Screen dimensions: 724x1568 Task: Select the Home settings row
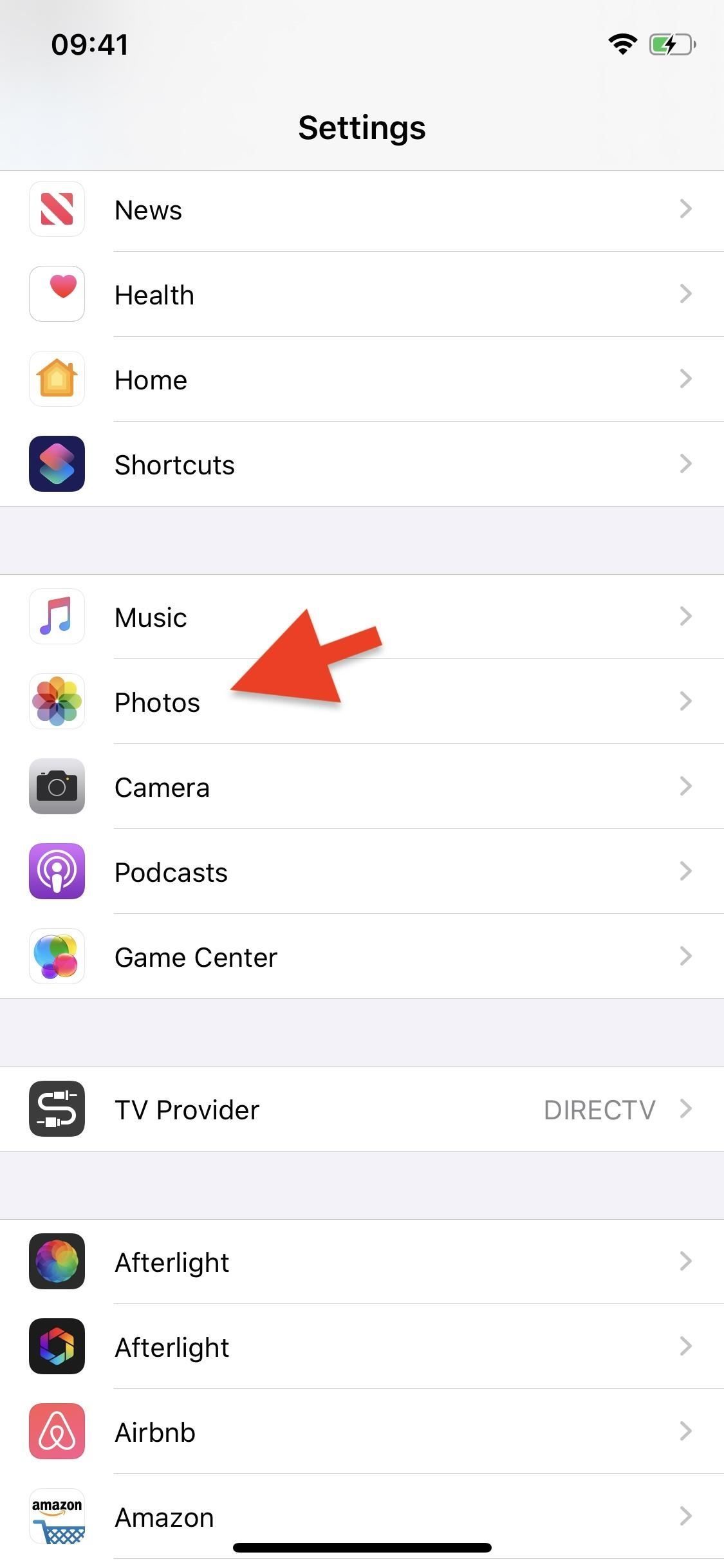click(x=360, y=380)
